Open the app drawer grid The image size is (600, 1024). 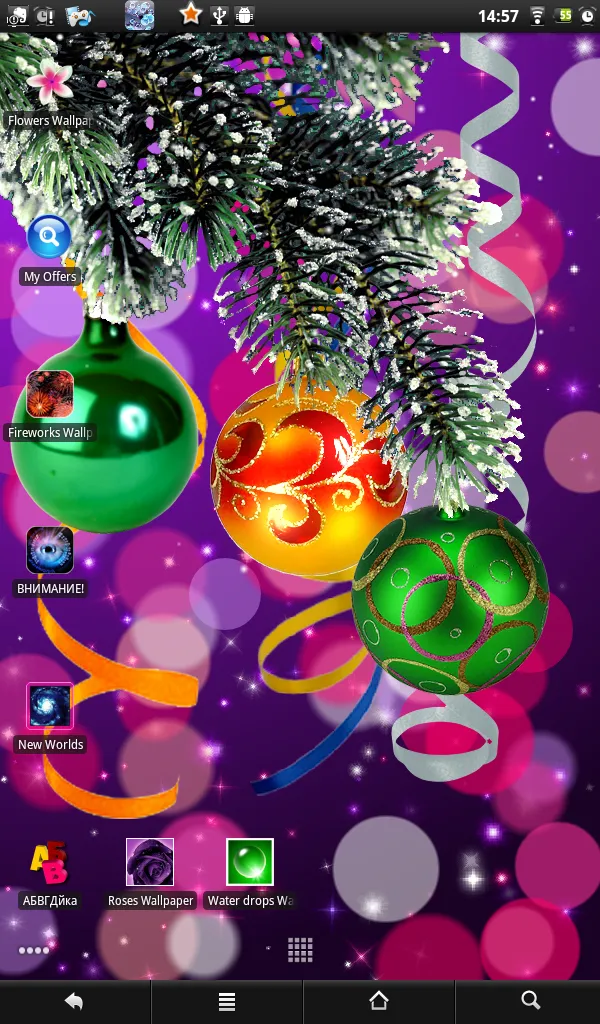pyautogui.click(x=300, y=950)
